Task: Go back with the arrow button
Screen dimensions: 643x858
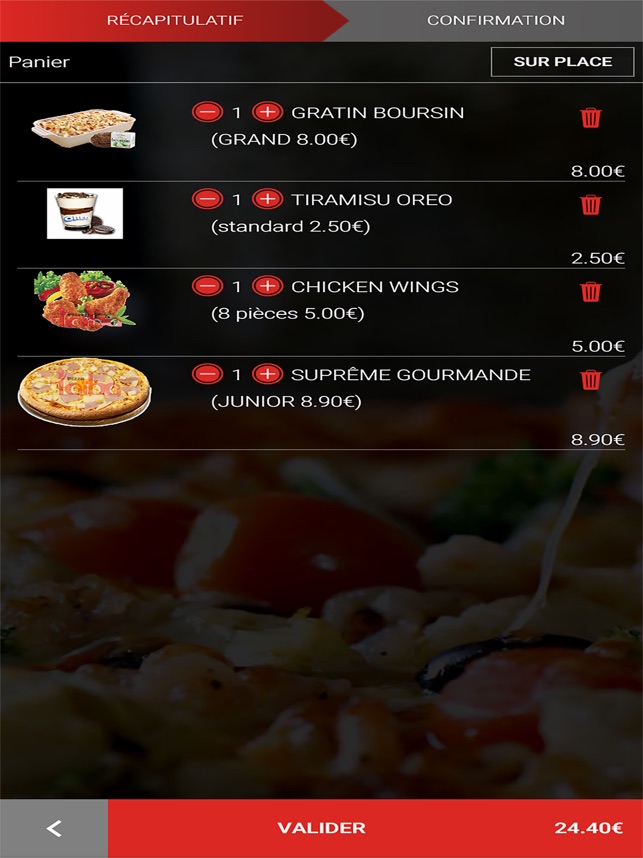Action: (54, 828)
